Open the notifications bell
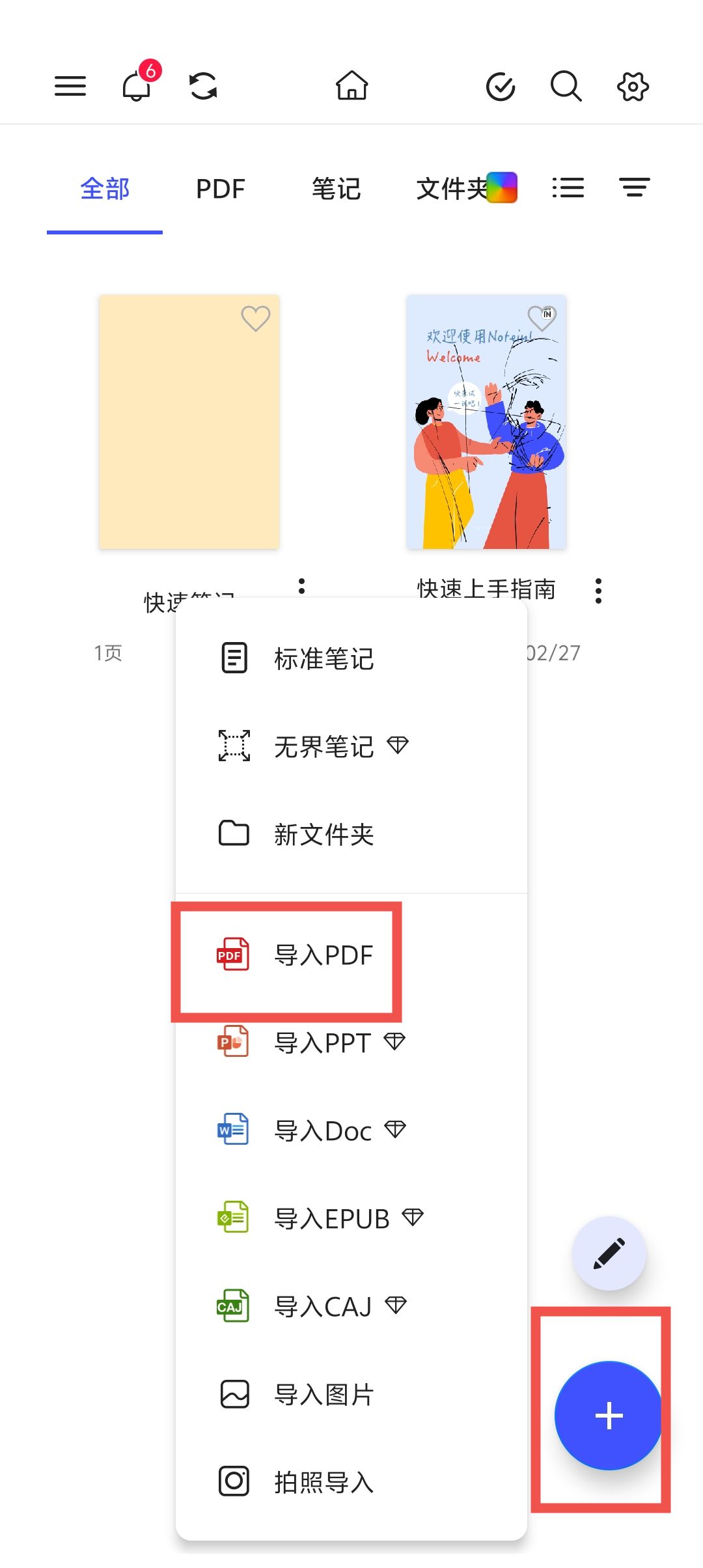The image size is (703, 1568). tap(137, 86)
